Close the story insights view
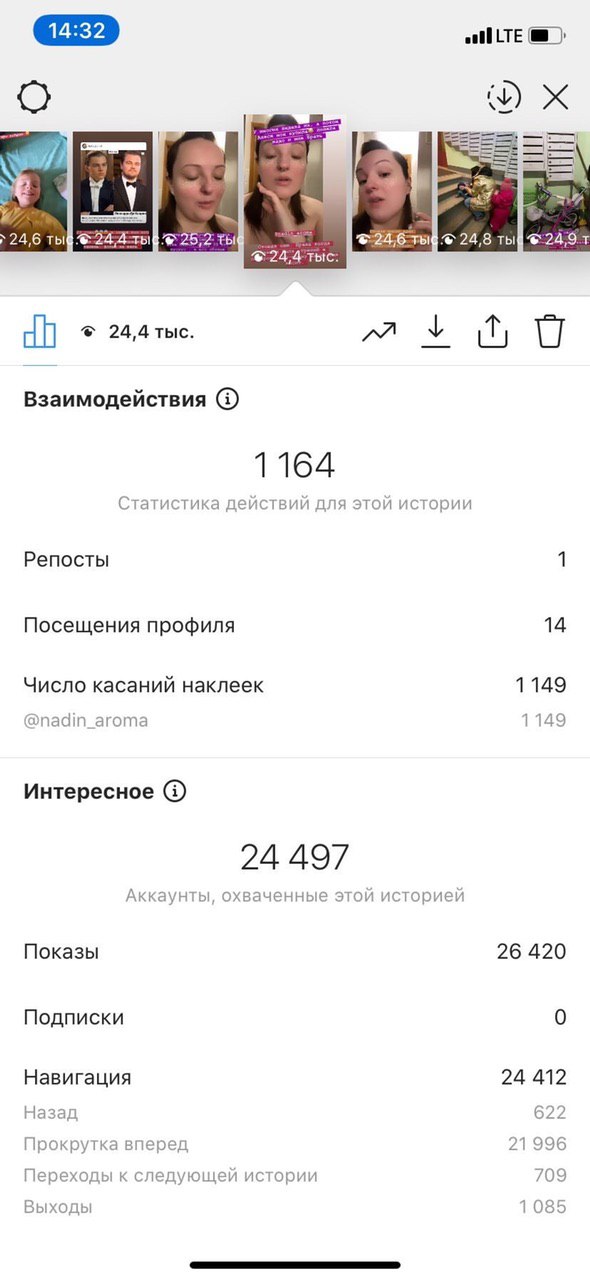 [555, 97]
